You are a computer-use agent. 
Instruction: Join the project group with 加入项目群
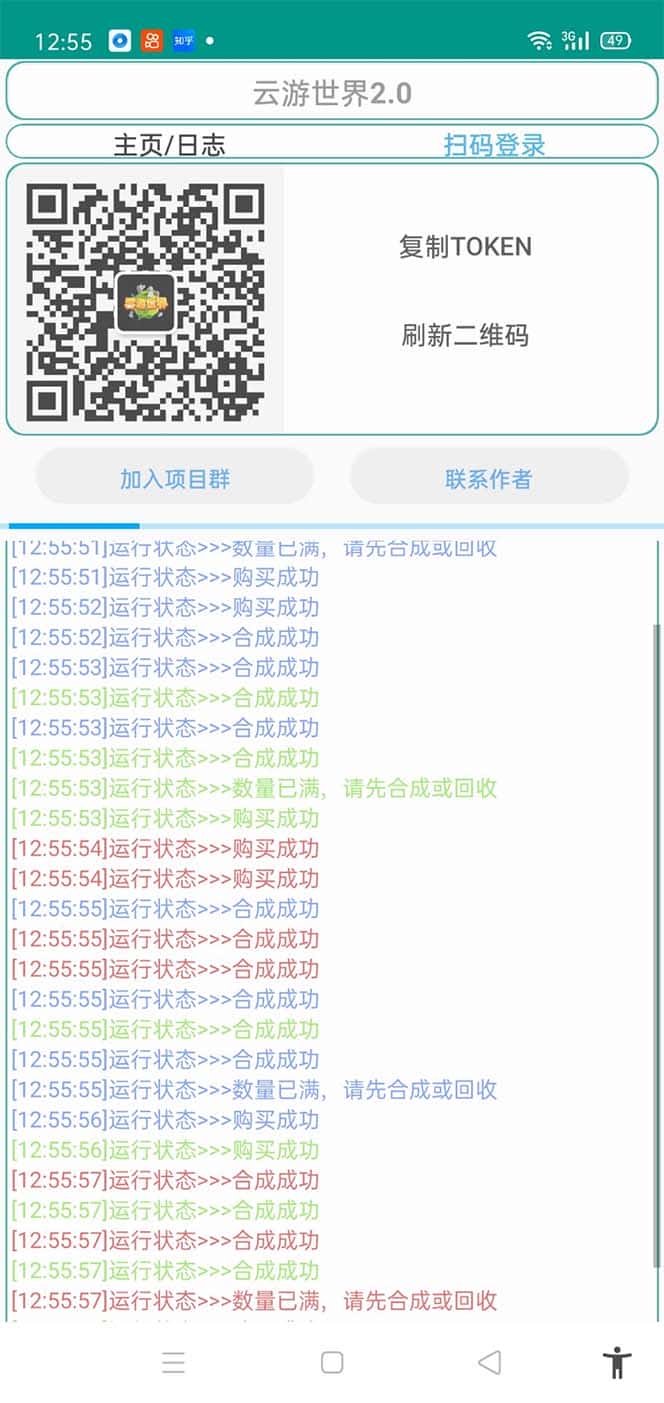(175, 478)
